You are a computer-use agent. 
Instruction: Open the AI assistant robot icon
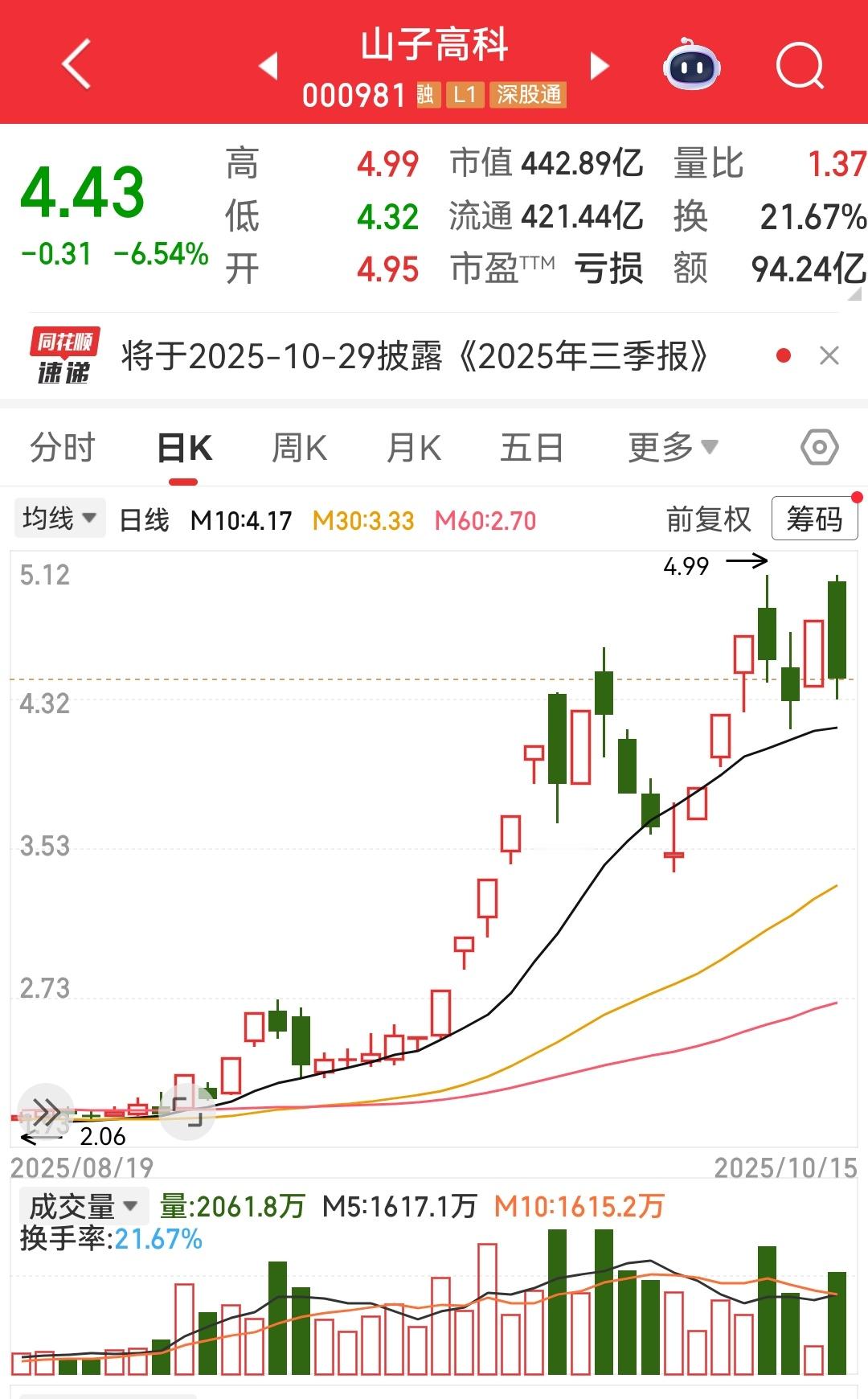point(693,68)
